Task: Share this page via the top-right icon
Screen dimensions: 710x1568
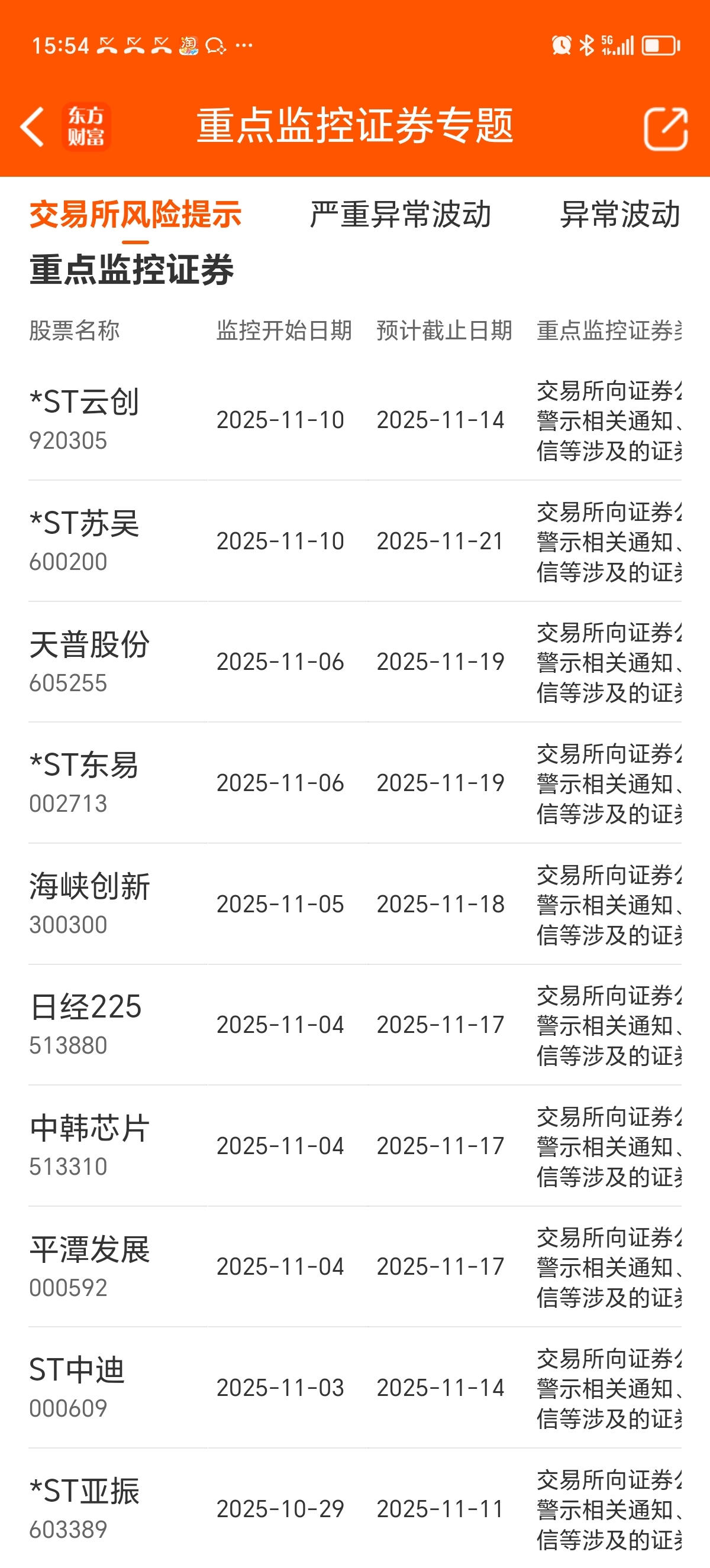Action: tap(665, 128)
